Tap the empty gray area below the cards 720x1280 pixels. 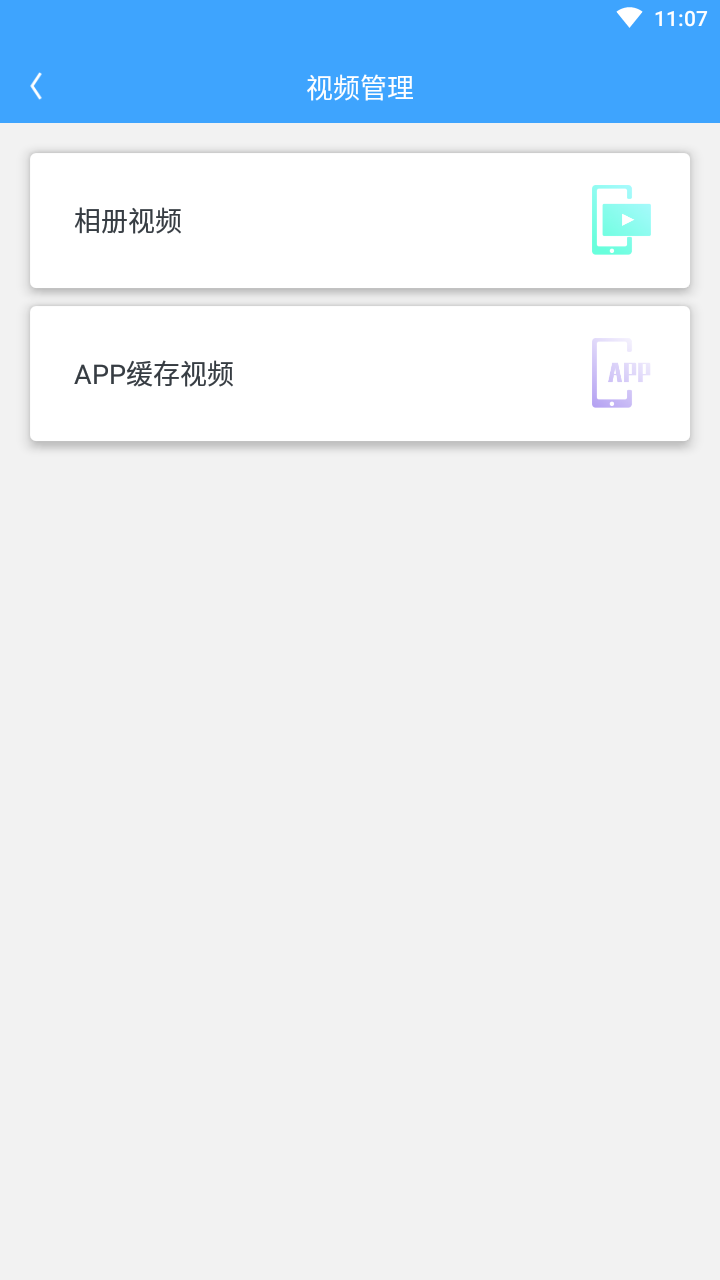tap(360, 800)
